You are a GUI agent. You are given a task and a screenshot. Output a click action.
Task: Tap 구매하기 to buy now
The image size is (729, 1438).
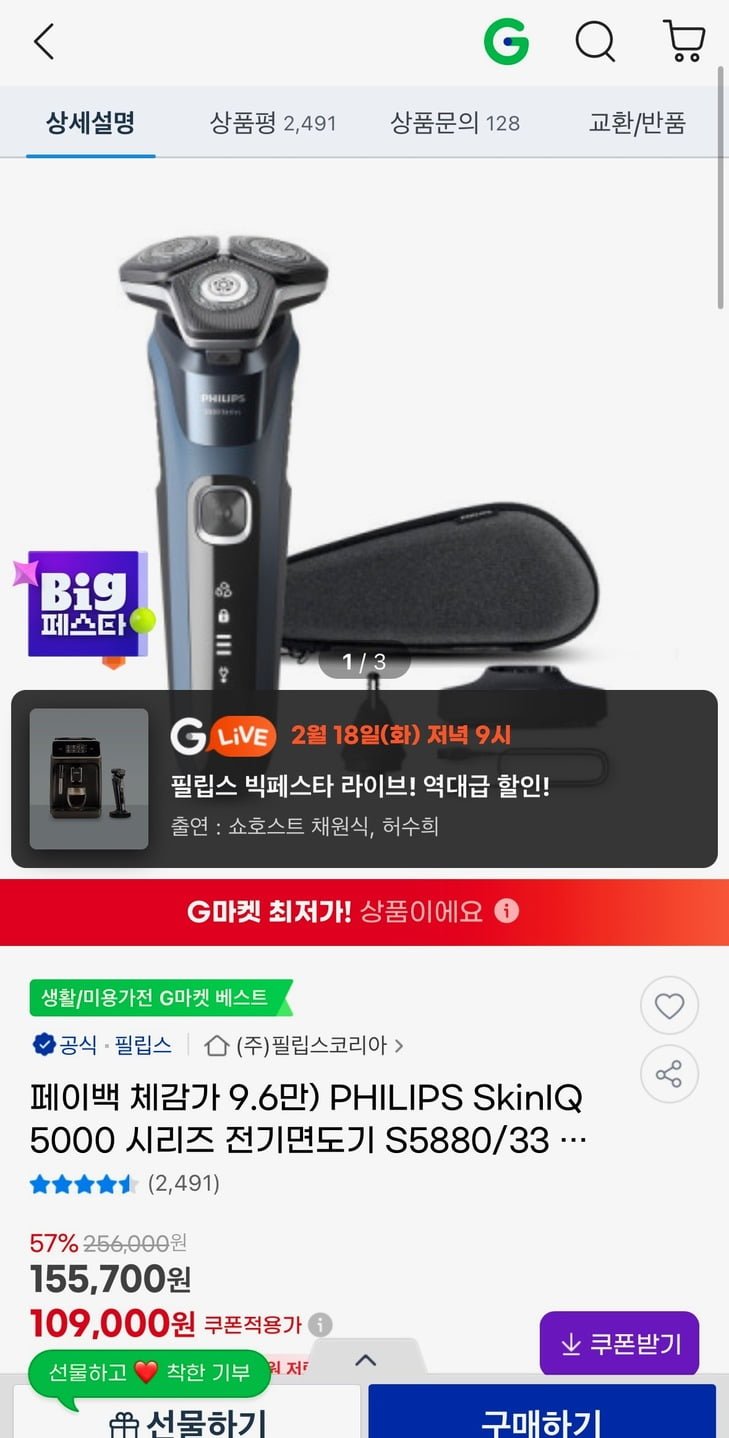point(542,1418)
